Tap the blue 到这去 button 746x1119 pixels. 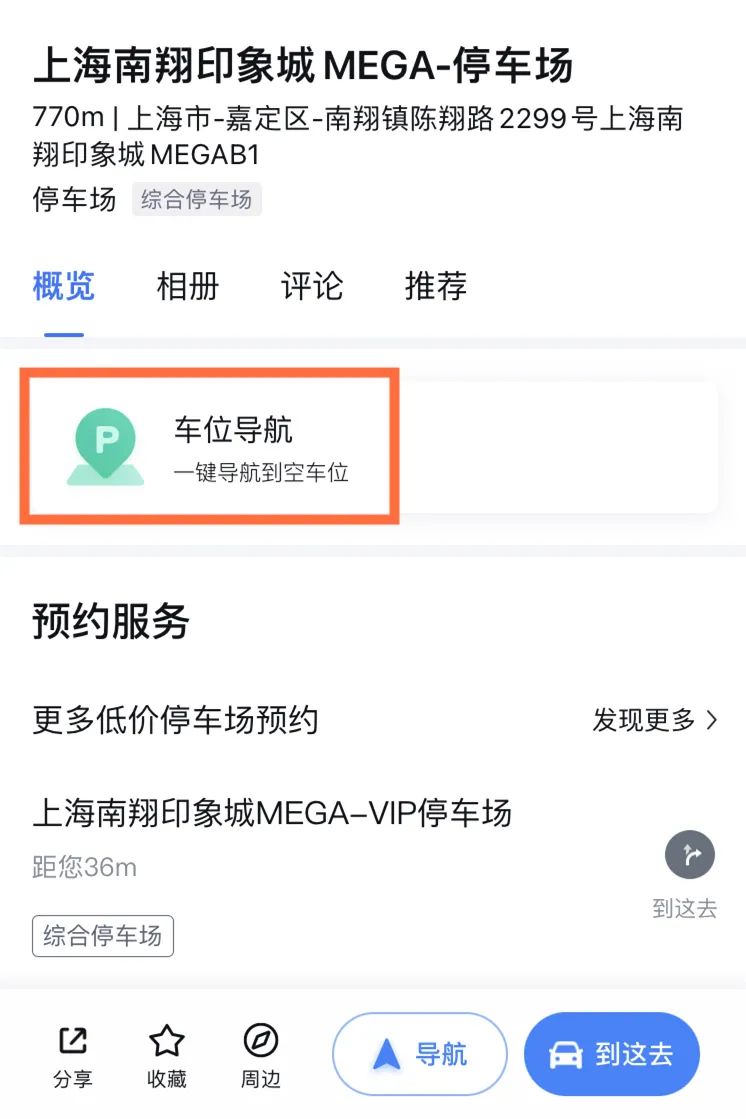pyautogui.click(x=611, y=1055)
